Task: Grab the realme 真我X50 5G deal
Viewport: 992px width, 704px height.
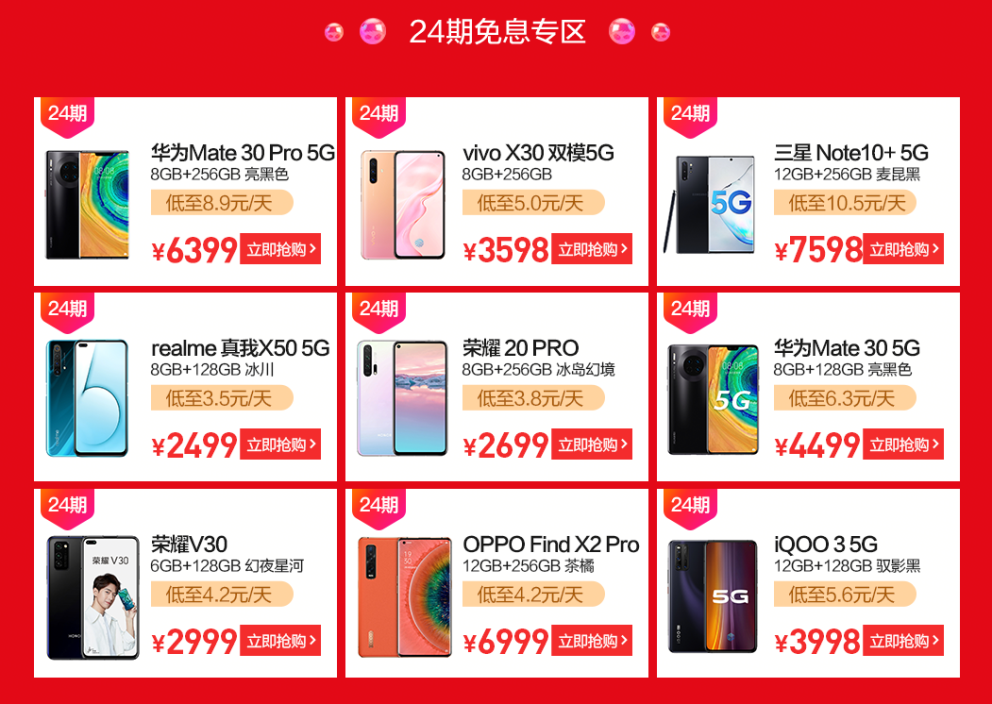Action: [280, 445]
